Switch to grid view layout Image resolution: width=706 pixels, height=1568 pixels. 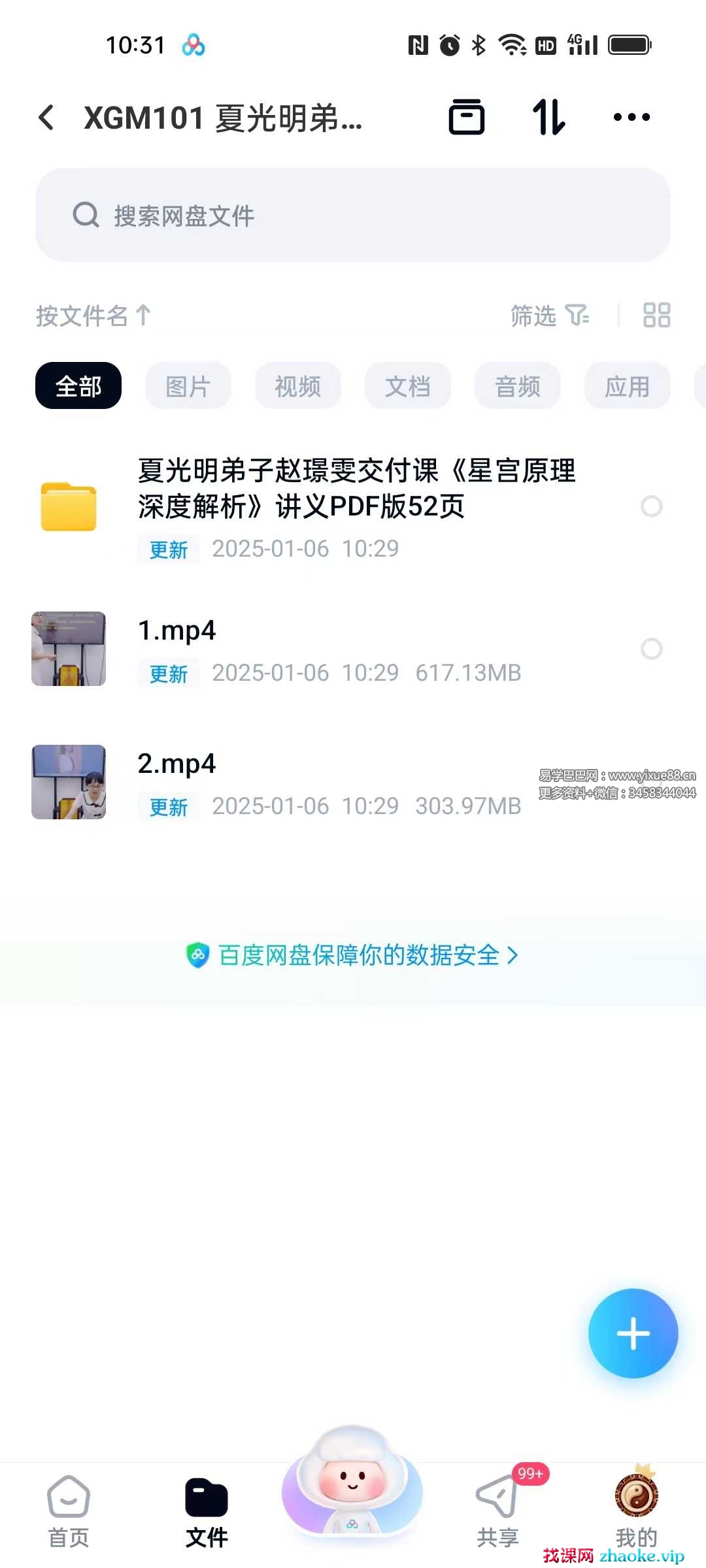[656, 316]
